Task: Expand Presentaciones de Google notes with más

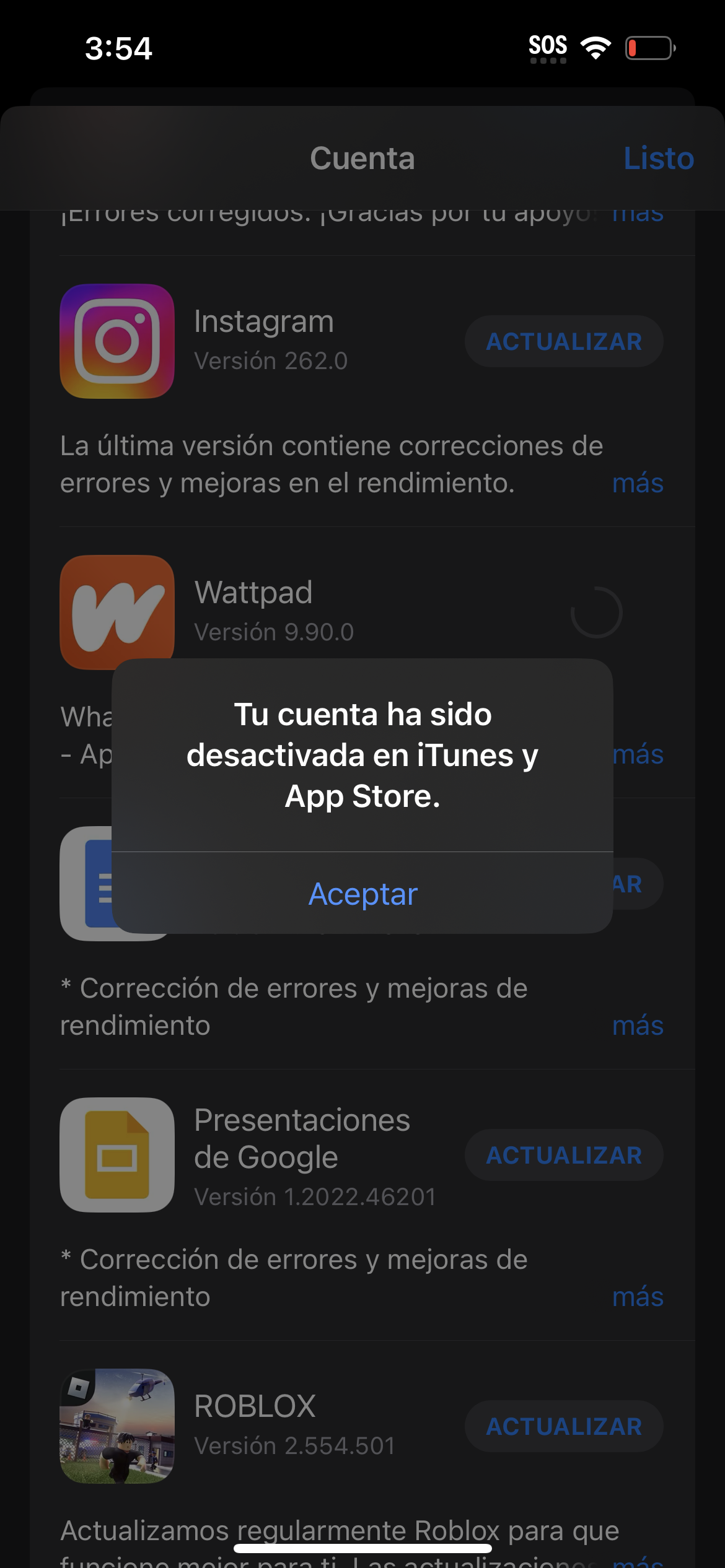Action: pos(638,1297)
